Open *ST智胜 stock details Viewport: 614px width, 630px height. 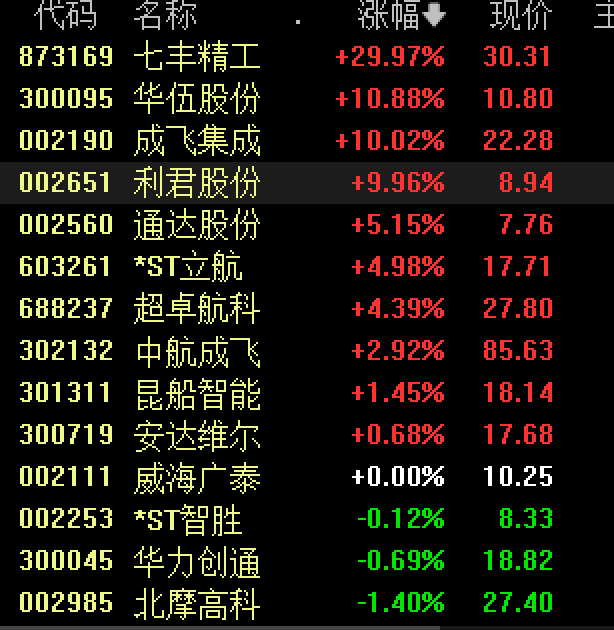tap(188, 519)
